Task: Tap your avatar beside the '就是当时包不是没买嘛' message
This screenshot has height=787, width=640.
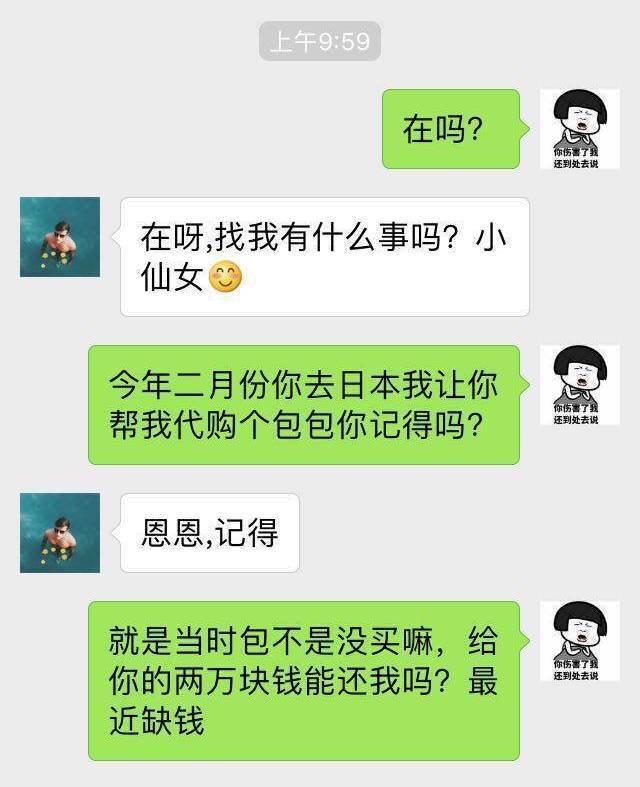Action: click(579, 641)
